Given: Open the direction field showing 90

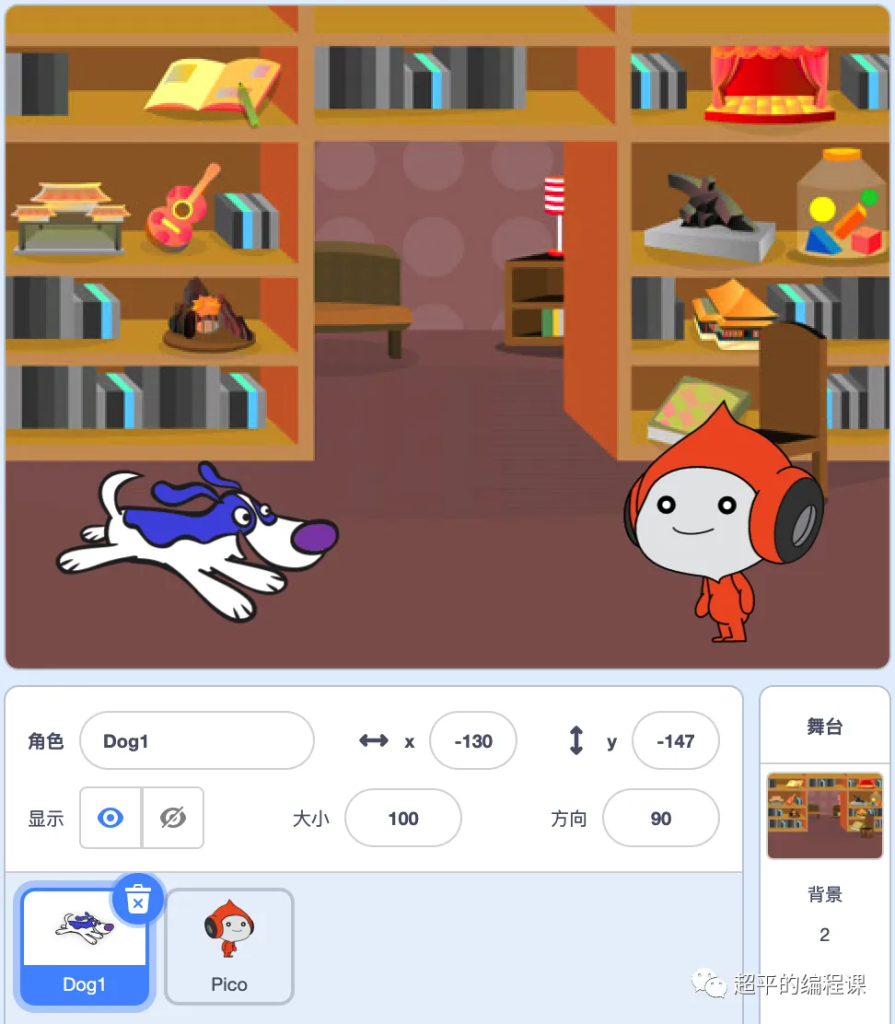Looking at the screenshot, I should (660, 818).
